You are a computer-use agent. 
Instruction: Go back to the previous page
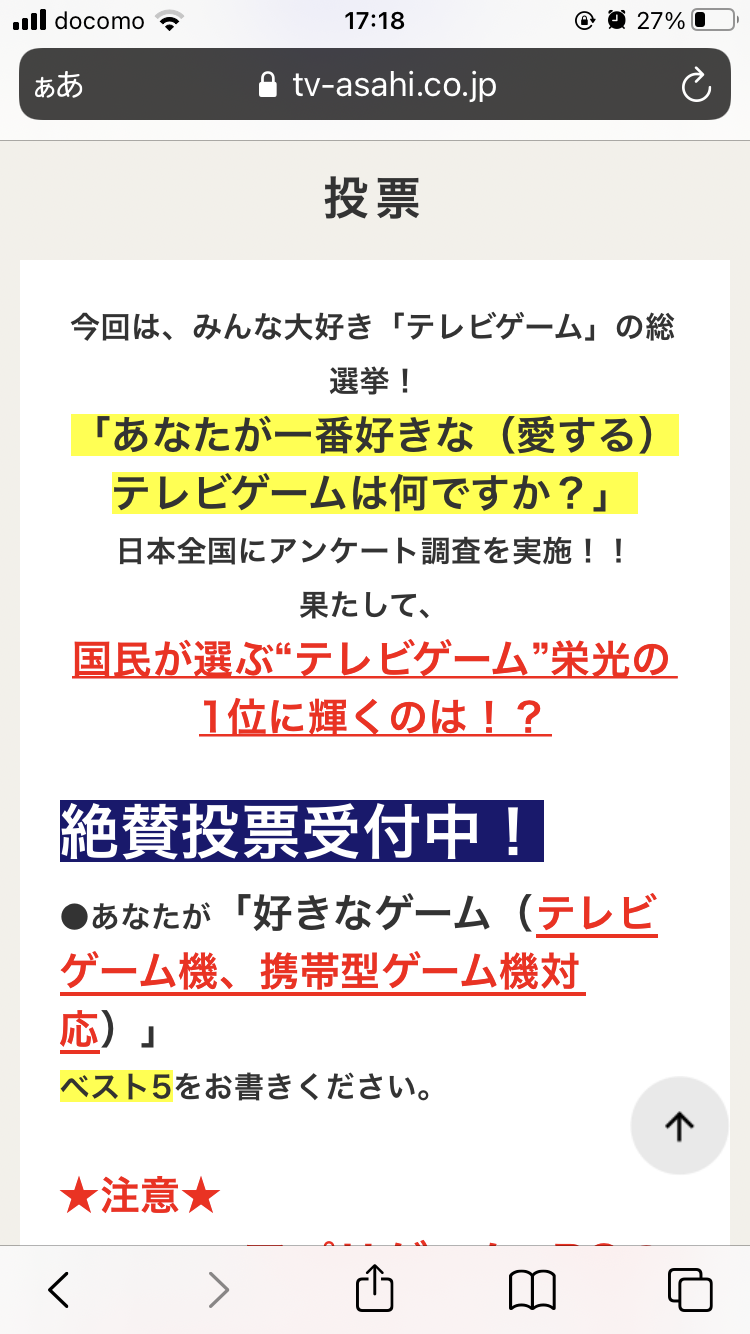point(59,1290)
